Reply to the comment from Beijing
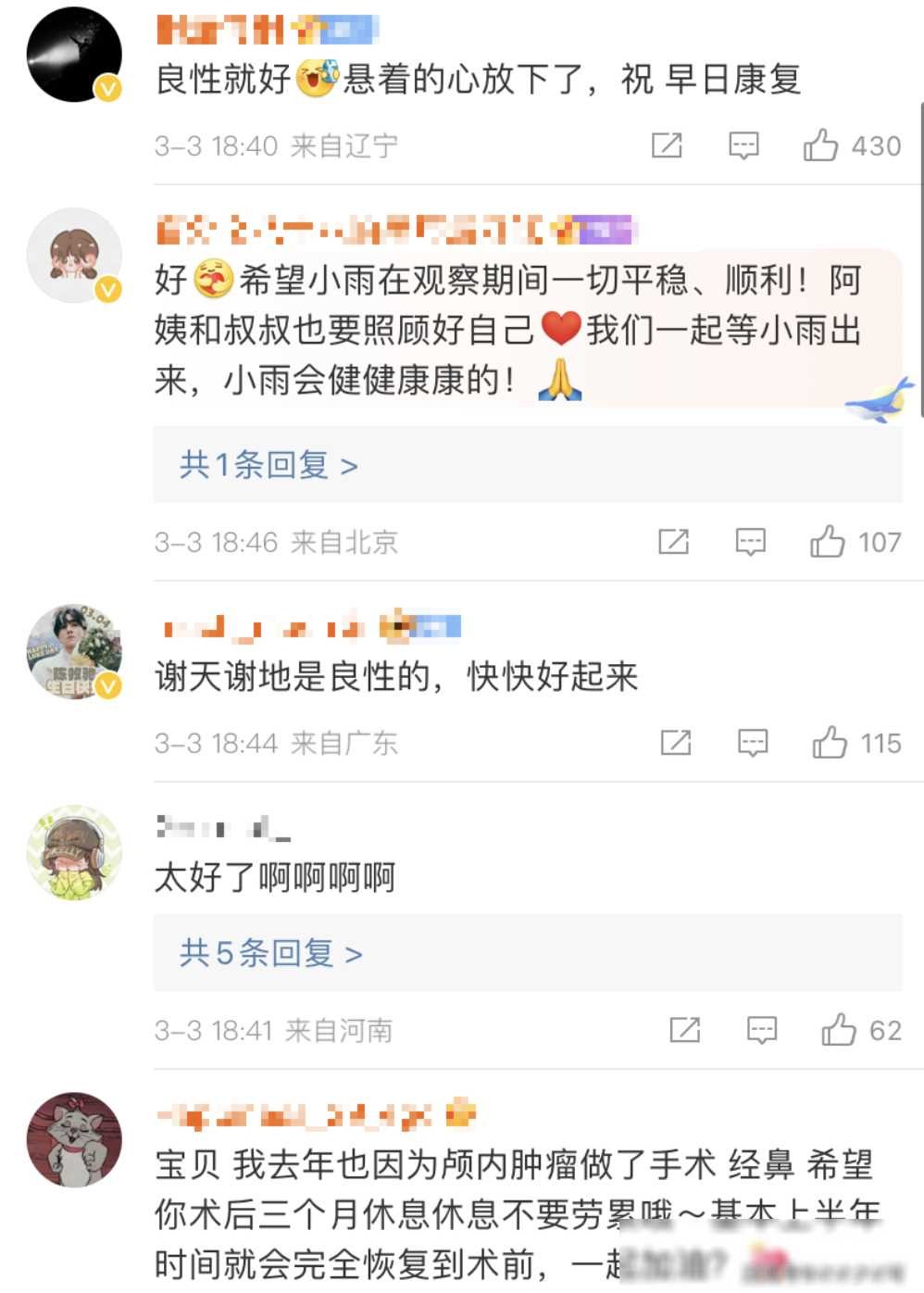This screenshot has height=1293, width=924. (750, 542)
